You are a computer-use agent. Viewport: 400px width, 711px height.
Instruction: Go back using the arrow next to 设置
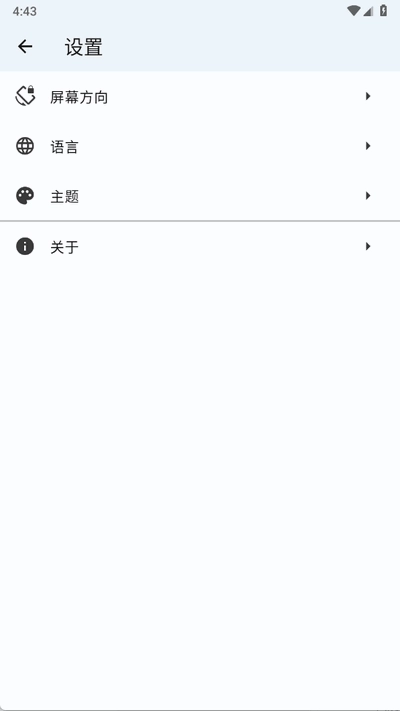[25, 46]
